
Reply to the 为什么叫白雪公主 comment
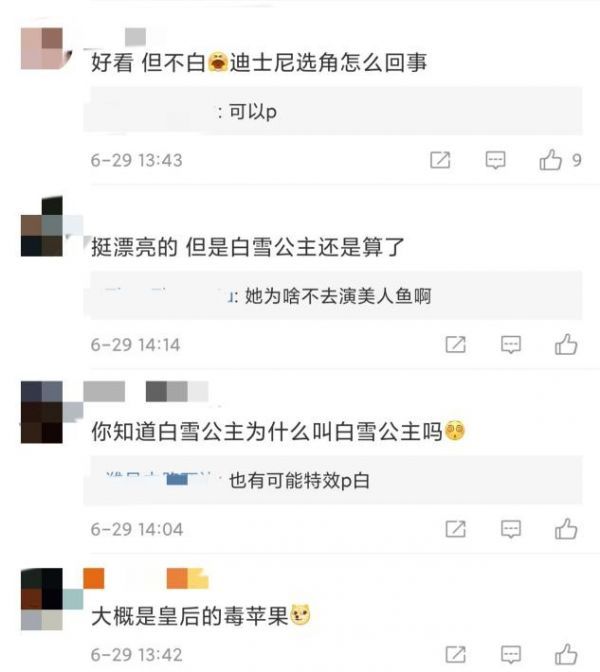[x=511, y=529]
